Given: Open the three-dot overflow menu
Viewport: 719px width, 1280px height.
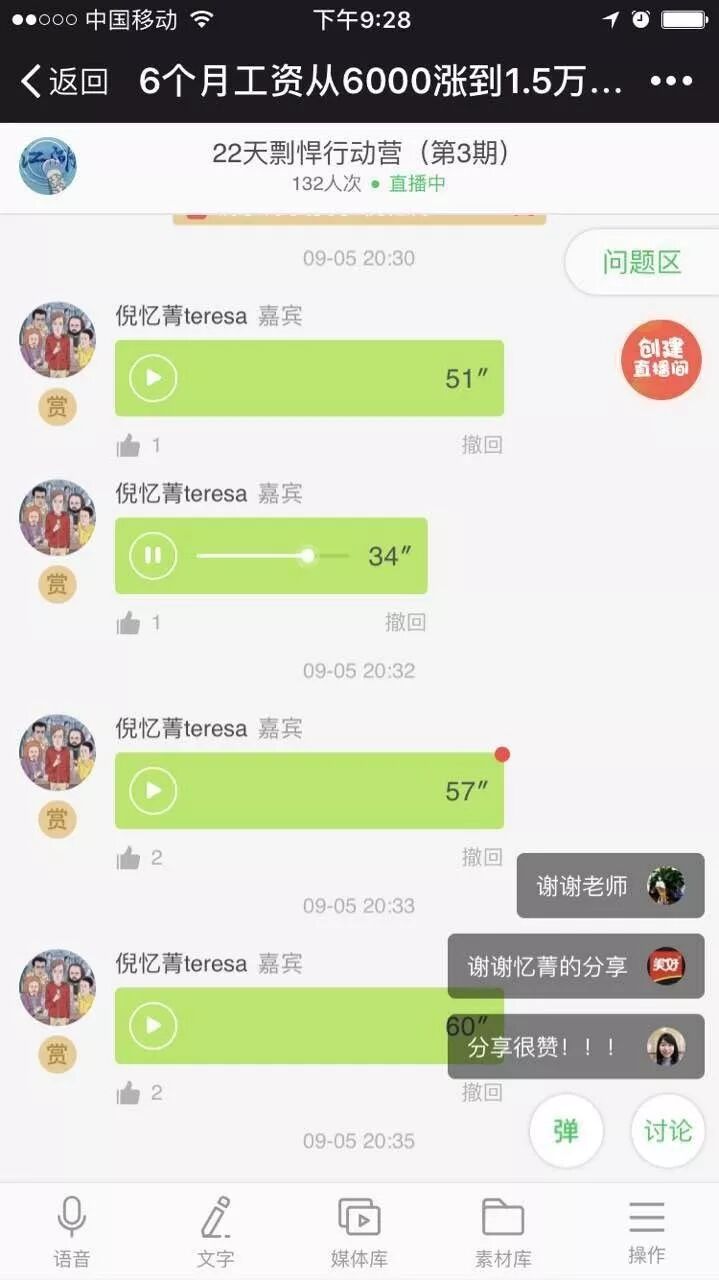Looking at the screenshot, I should (671, 81).
